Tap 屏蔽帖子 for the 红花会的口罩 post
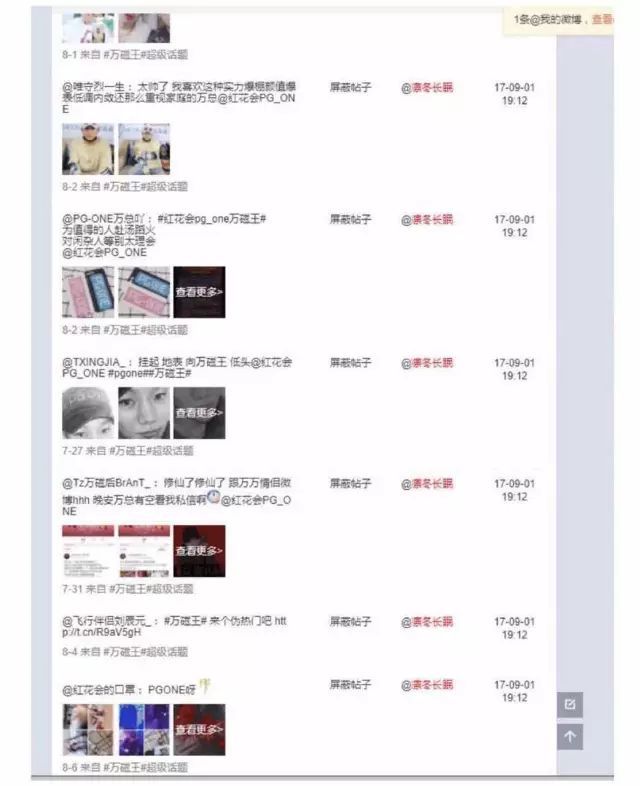The image size is (640, 786). pos(350,685)
